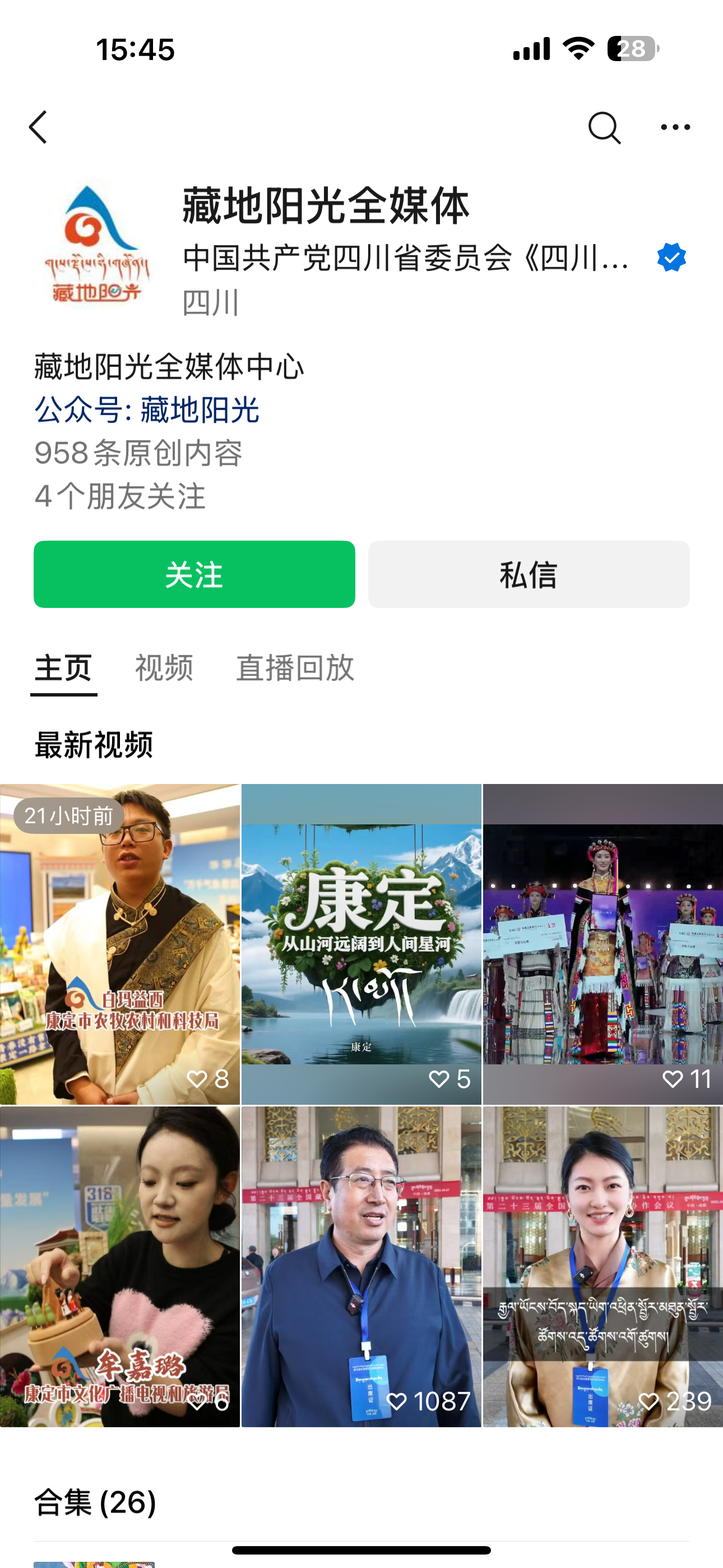Select the 主页 tab

click(63, 668)
